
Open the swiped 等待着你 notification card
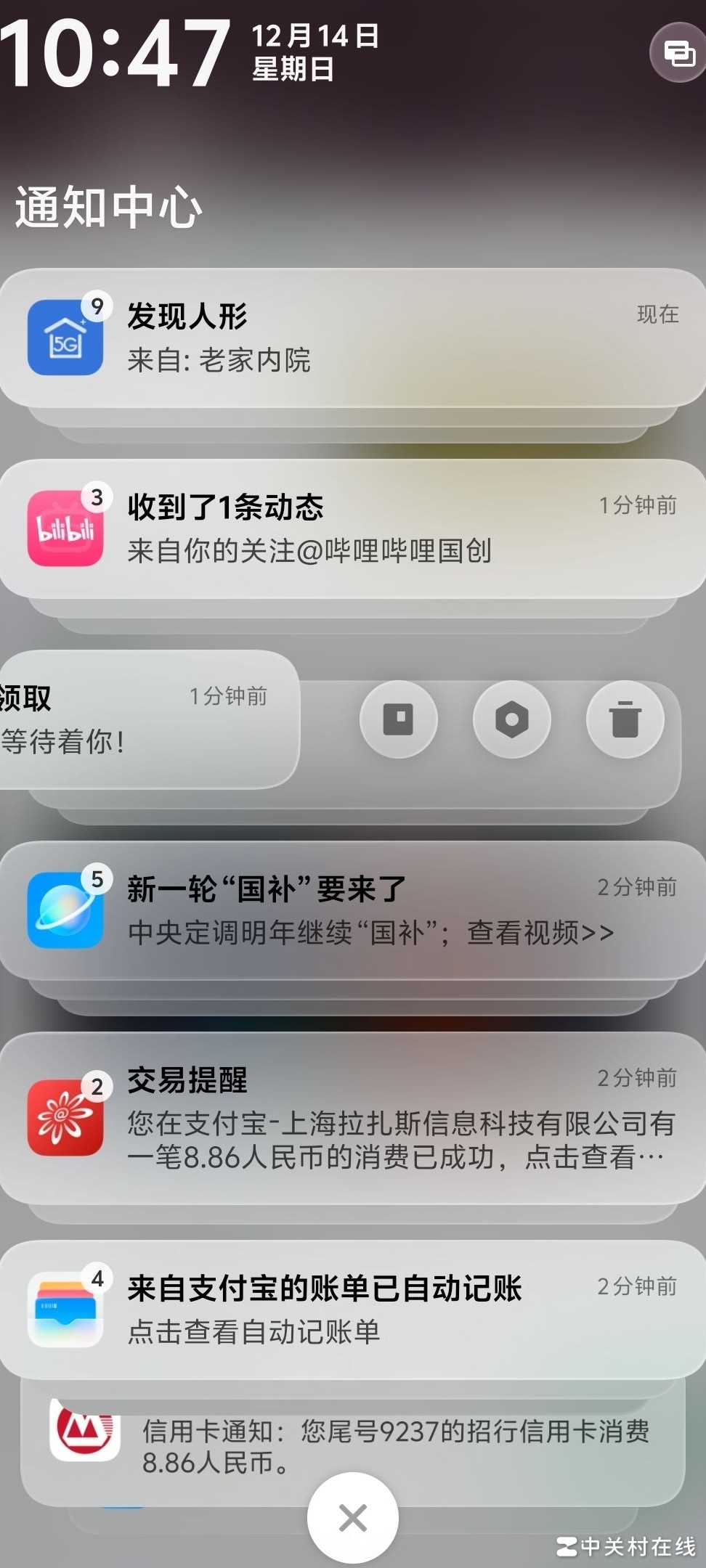[x=145, y=719]
